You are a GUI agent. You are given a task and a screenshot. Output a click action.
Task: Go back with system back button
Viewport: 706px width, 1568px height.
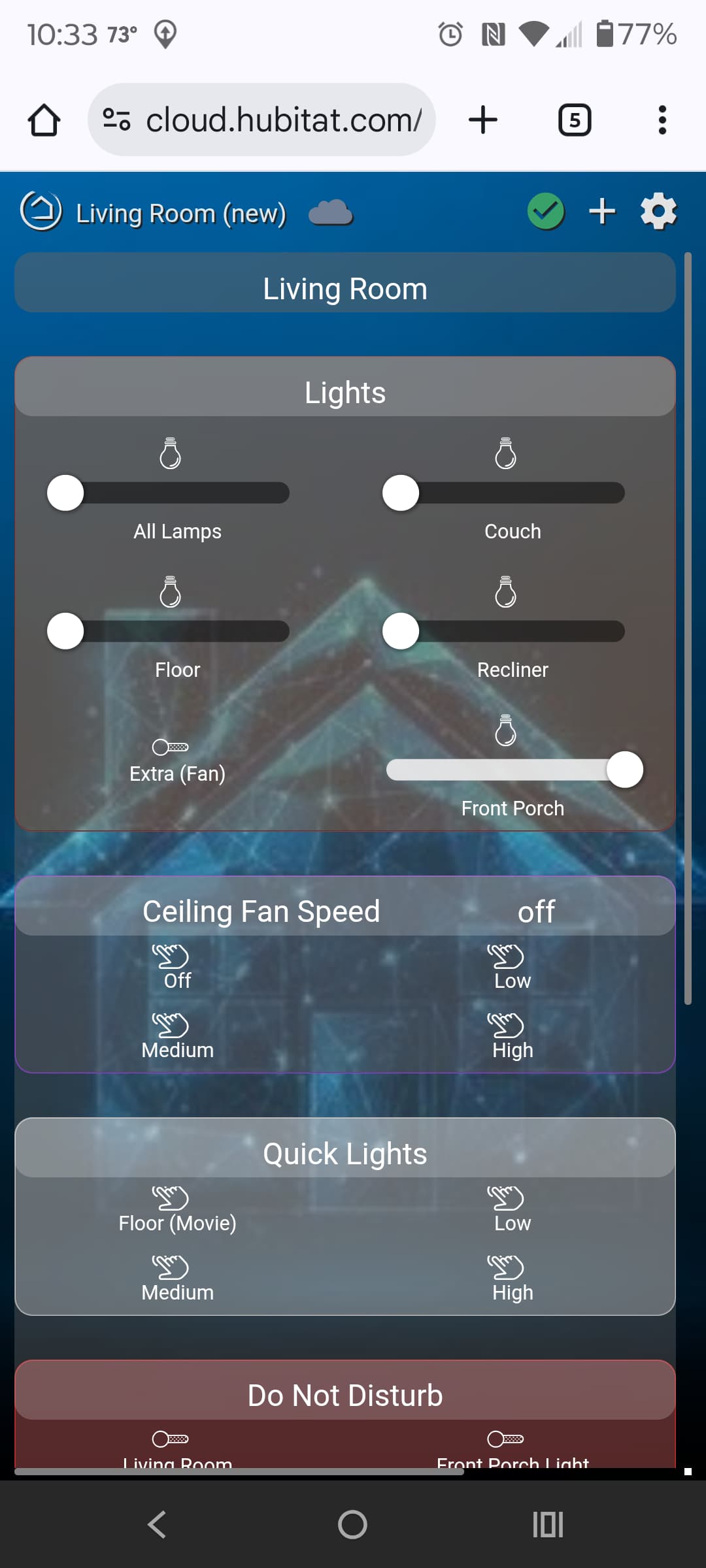(x=157, y=1524)
